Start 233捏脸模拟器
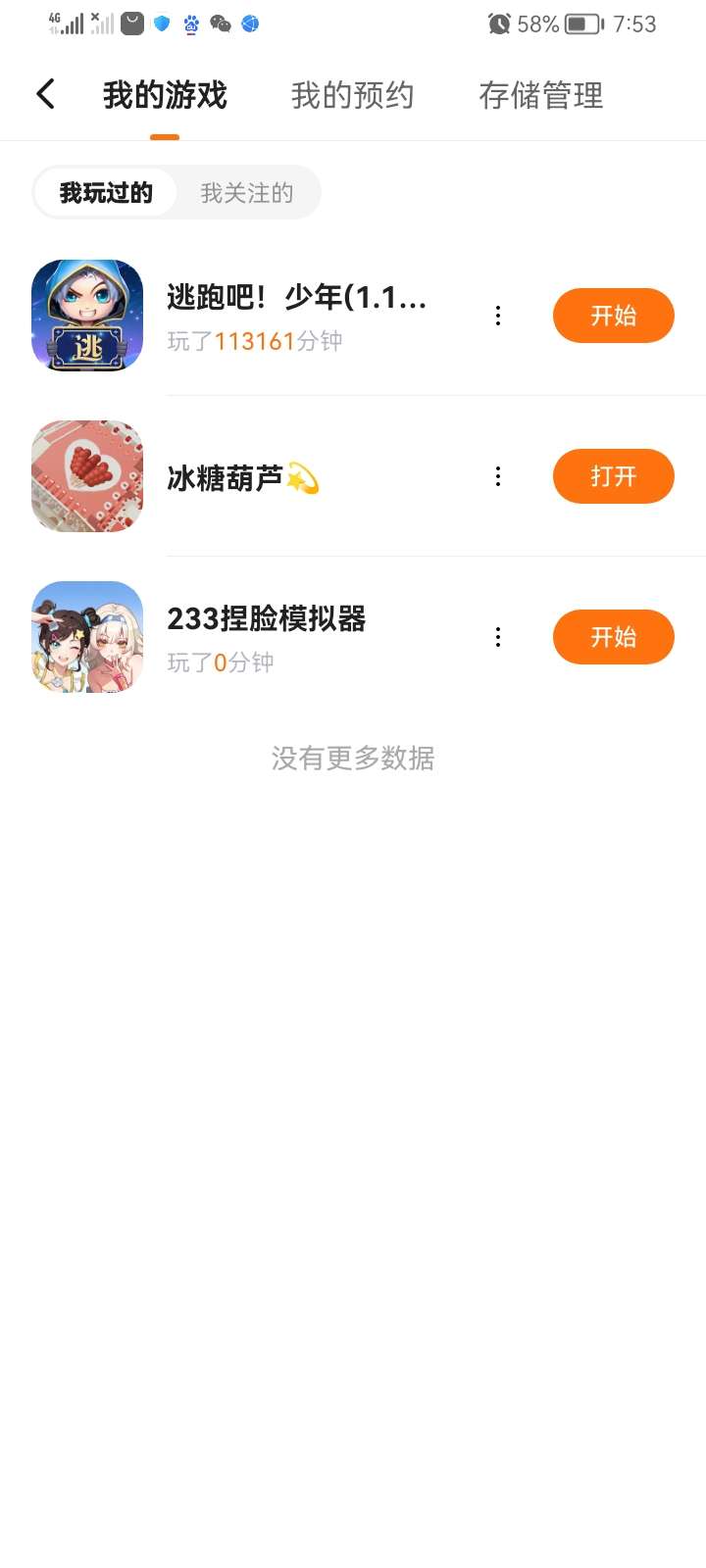 pos(613,637)
